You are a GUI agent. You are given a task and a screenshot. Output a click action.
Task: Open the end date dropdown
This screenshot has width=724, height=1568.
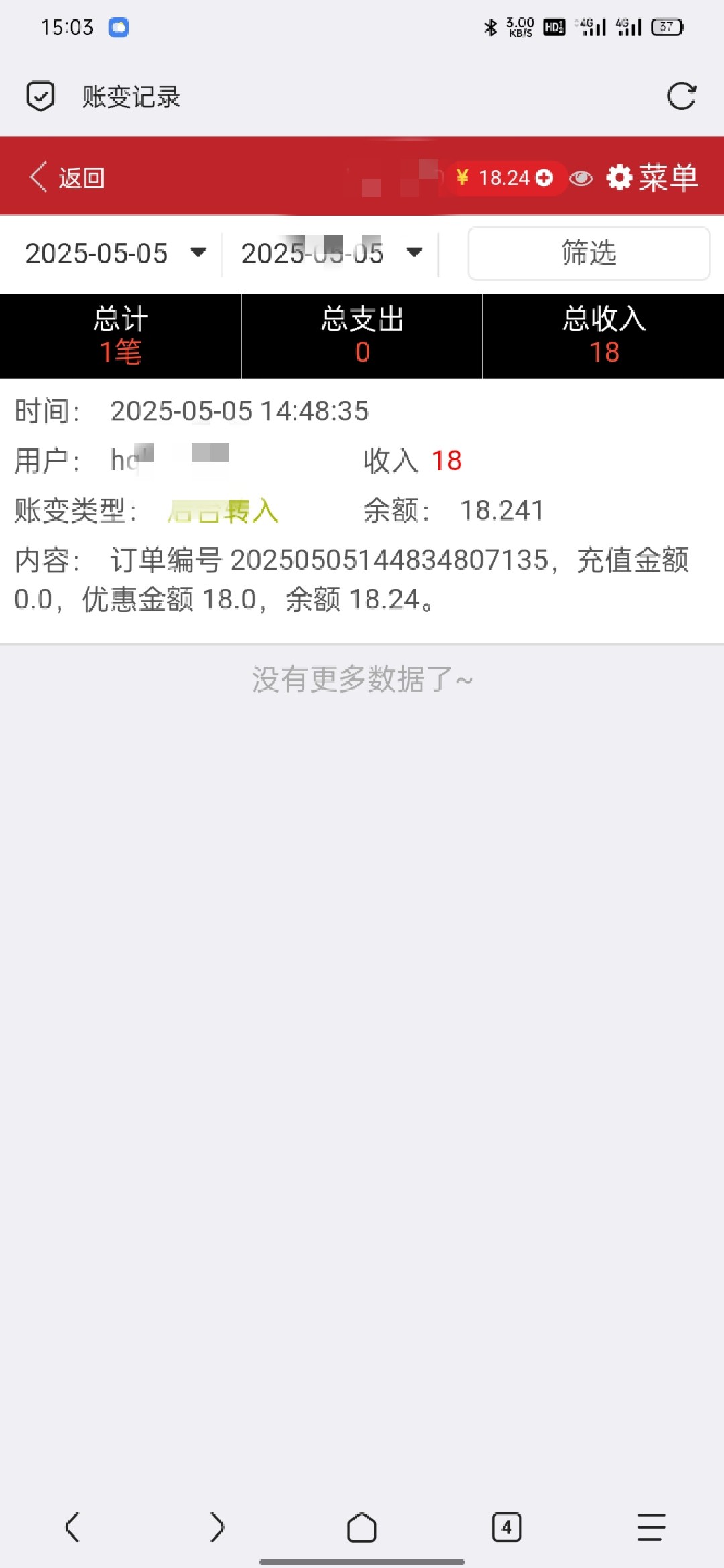[331, 253]
